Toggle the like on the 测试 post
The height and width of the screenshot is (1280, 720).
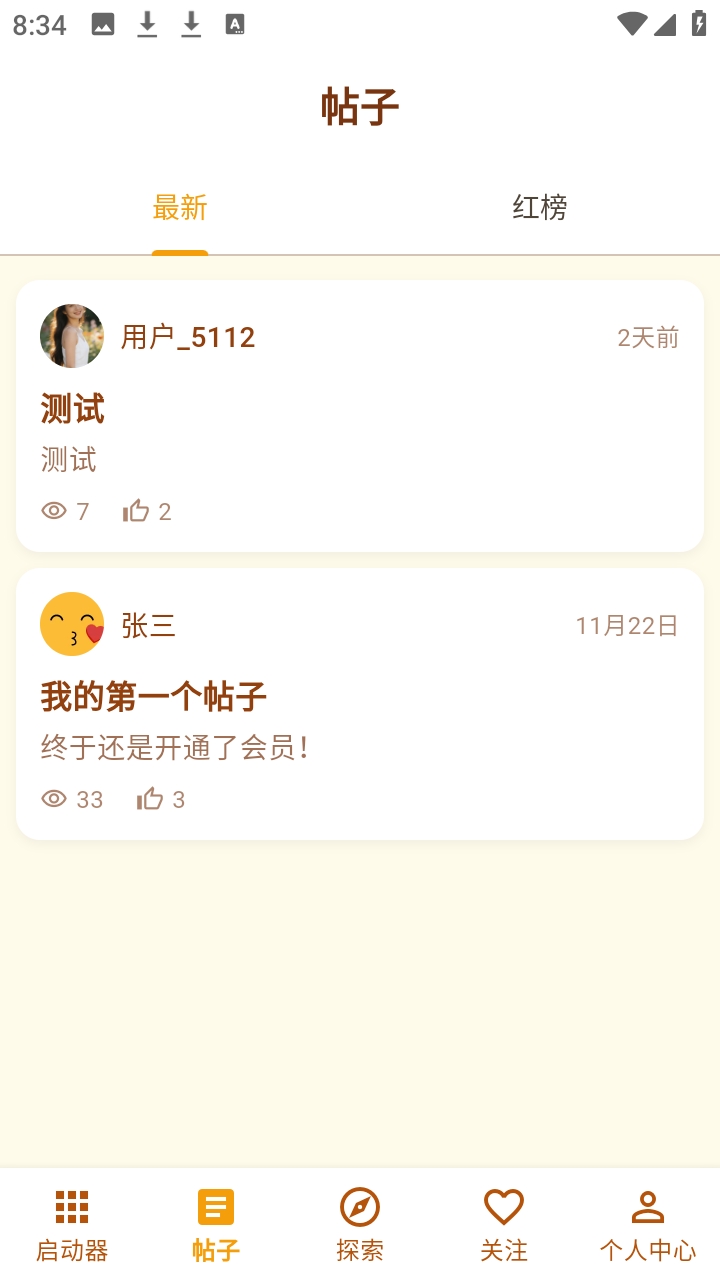[137, 511]
